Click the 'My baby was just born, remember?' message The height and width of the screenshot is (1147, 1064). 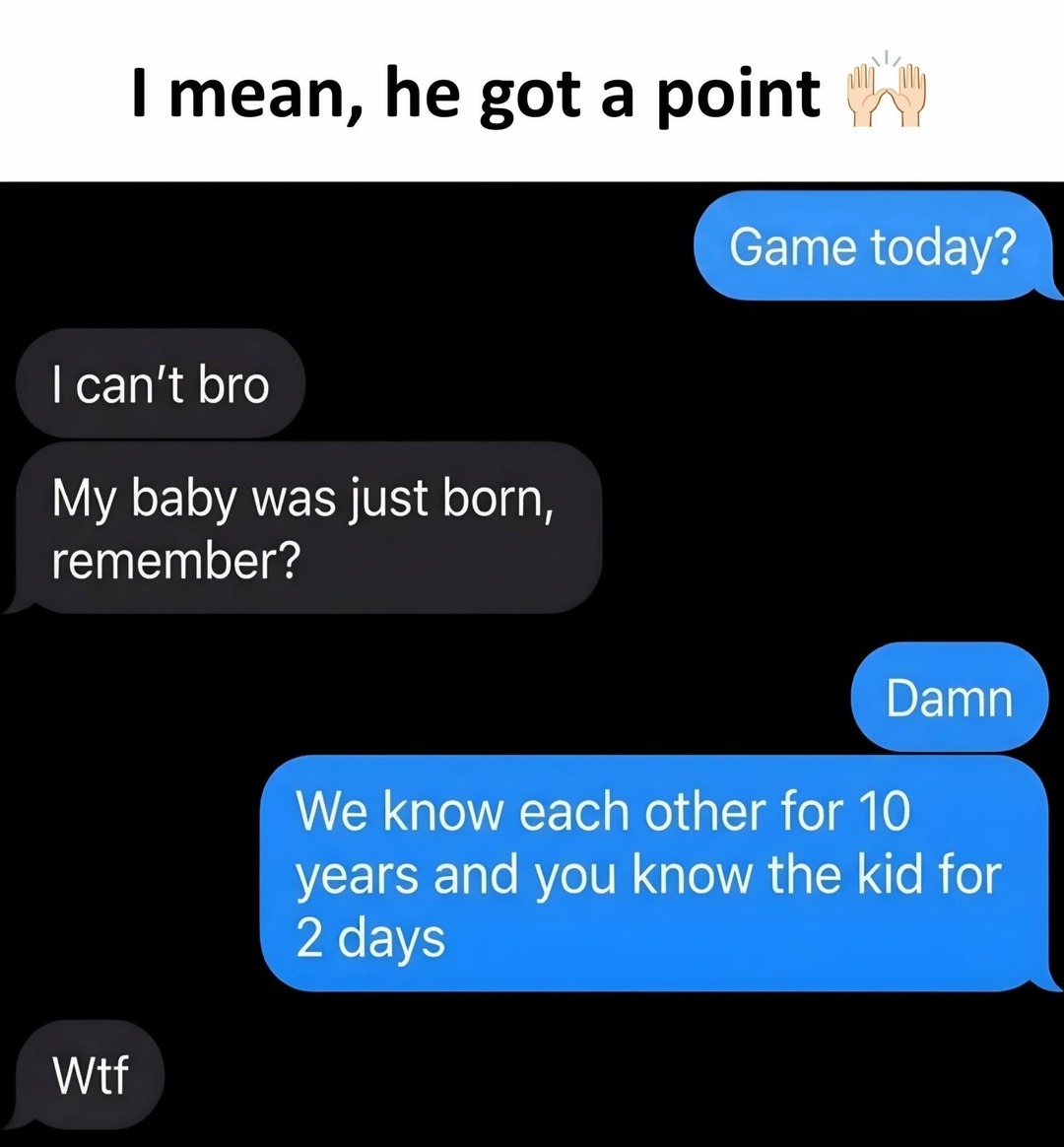[x=305, y=525]
